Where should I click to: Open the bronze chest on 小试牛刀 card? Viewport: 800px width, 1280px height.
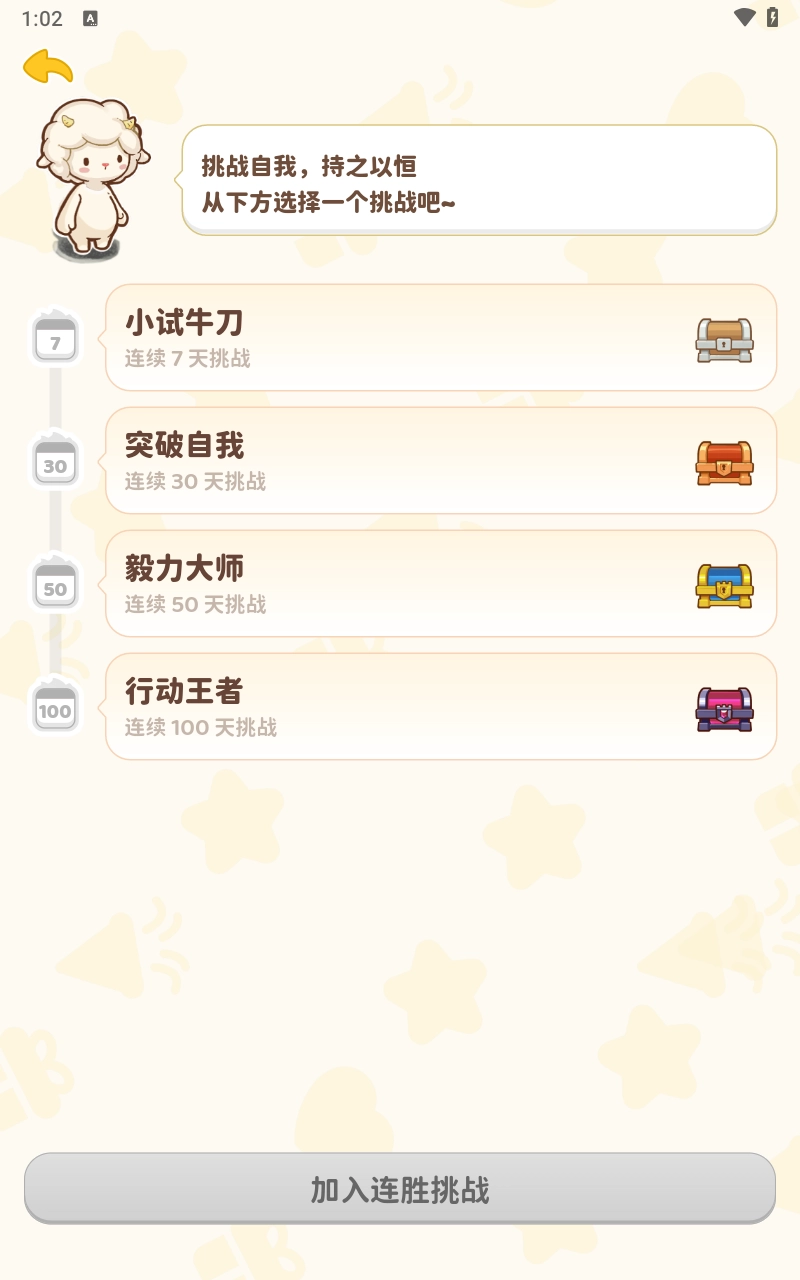coord(723,340)
